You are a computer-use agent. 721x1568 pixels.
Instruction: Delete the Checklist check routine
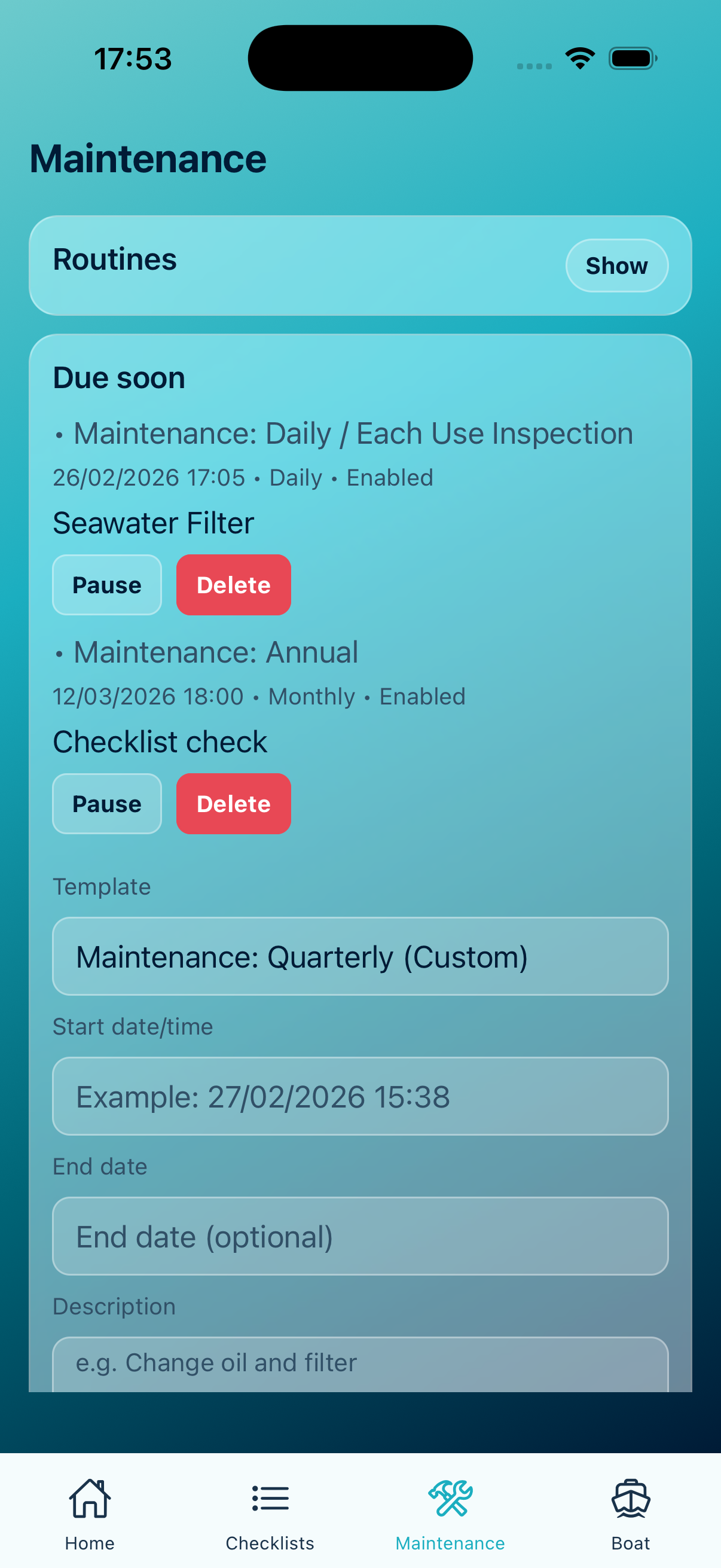click(x=233, y=804)
